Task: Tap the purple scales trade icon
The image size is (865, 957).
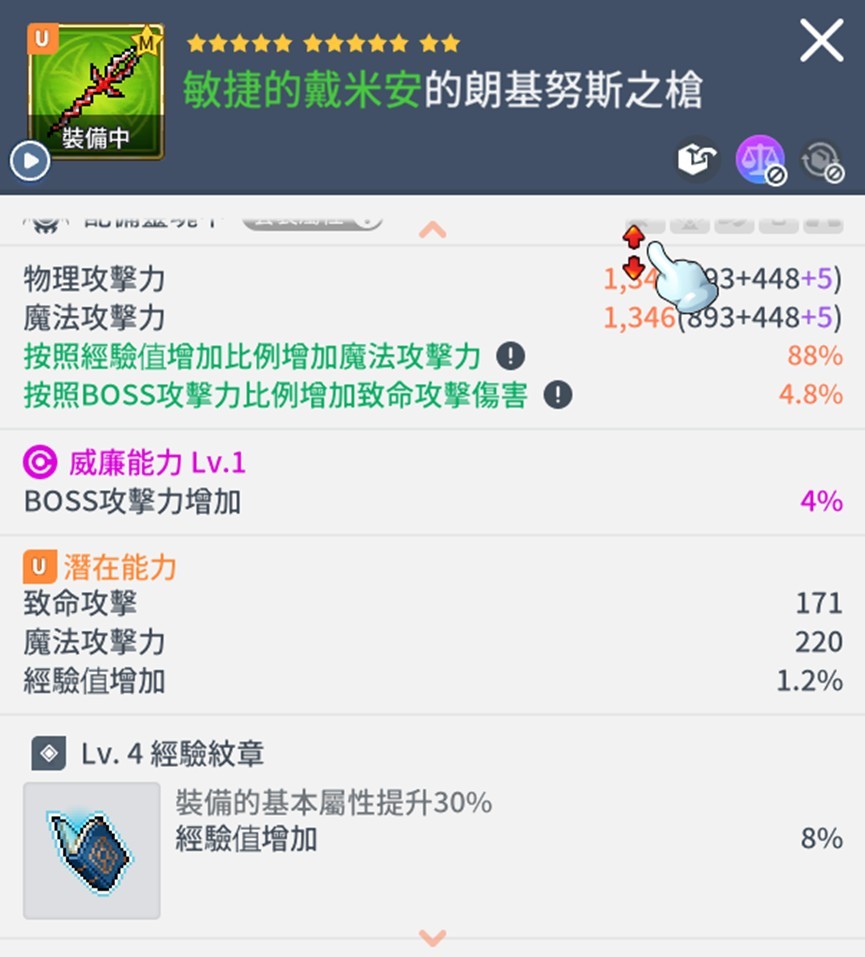Action: click(x=759, y=160)
